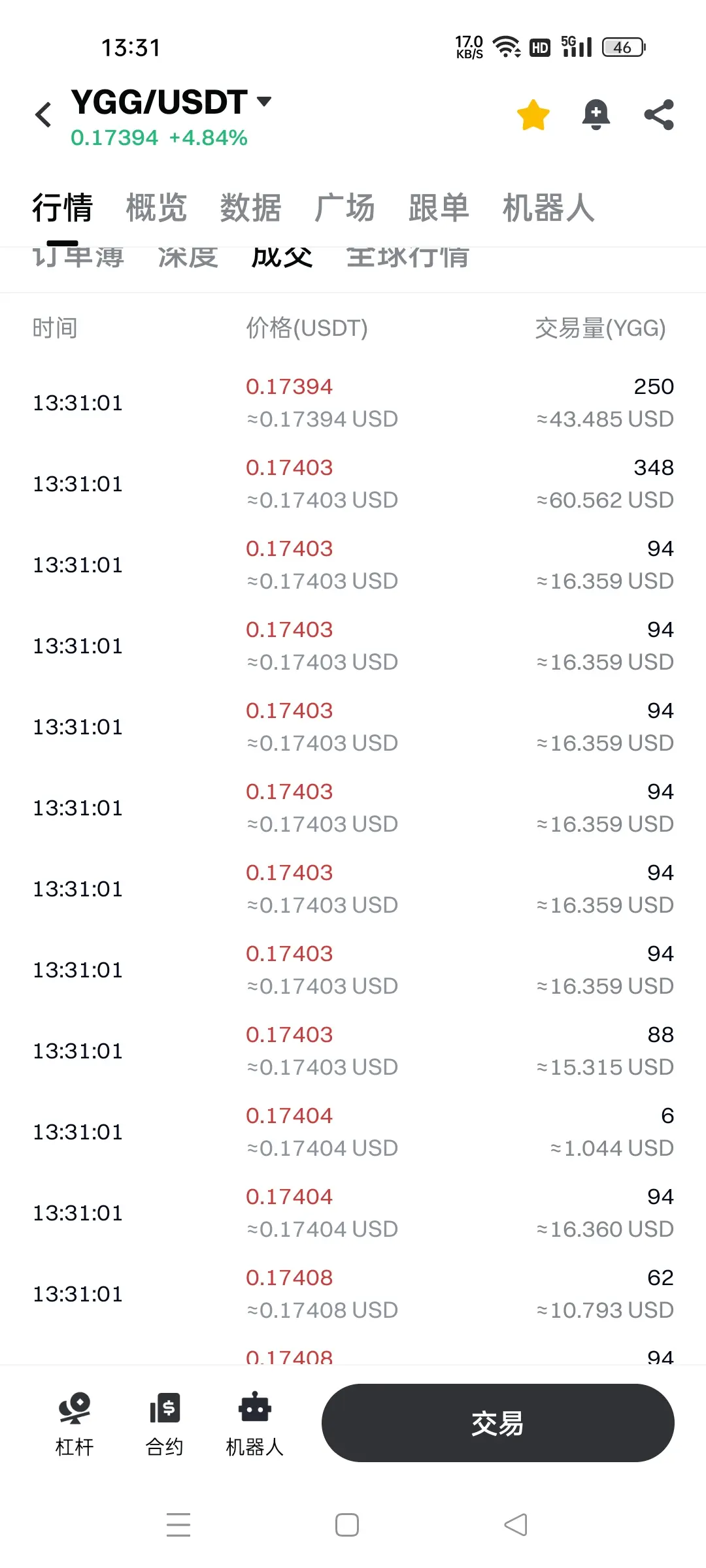Share this trading pair

(x=659, y=115)
